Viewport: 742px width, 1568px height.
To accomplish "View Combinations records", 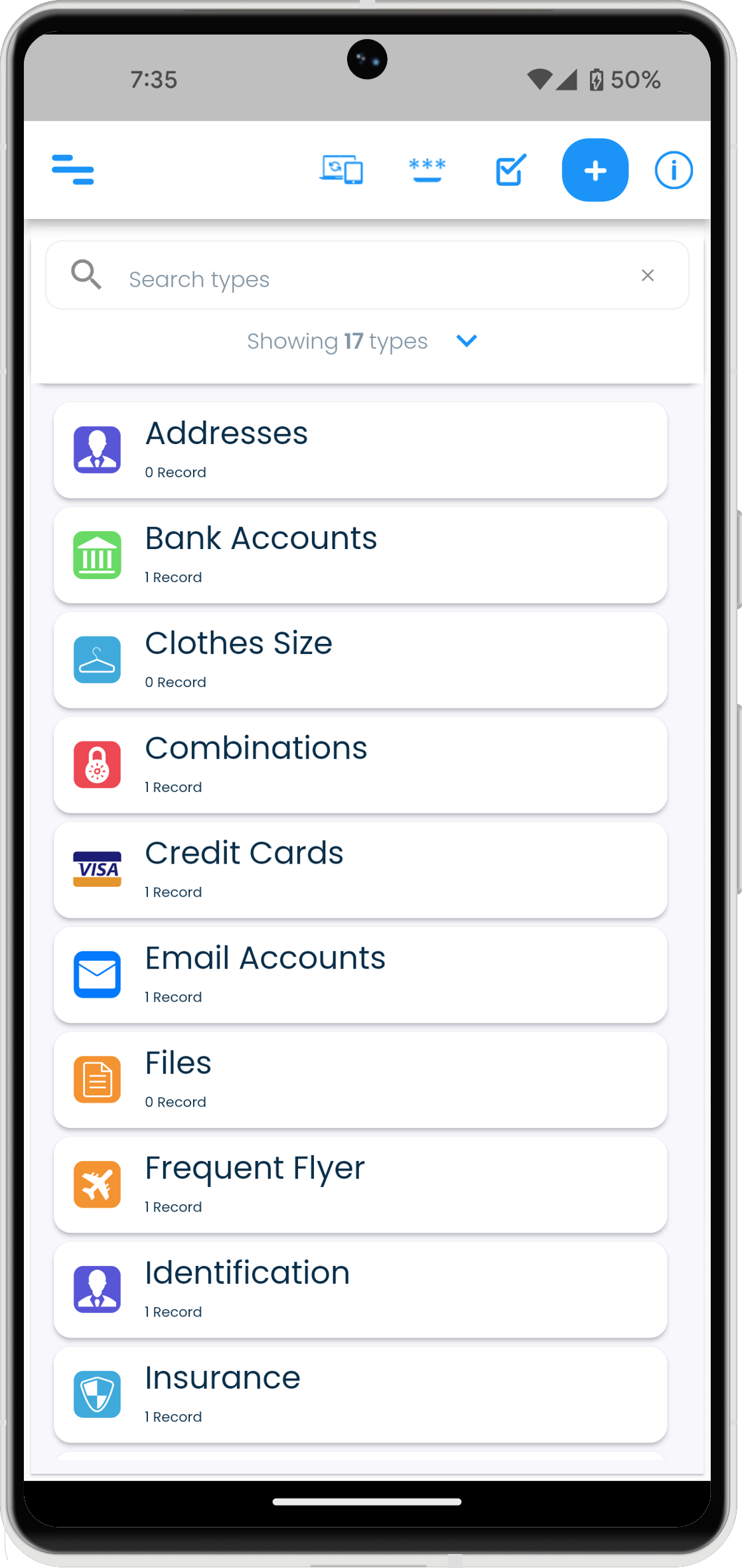I will coord(360,765).
